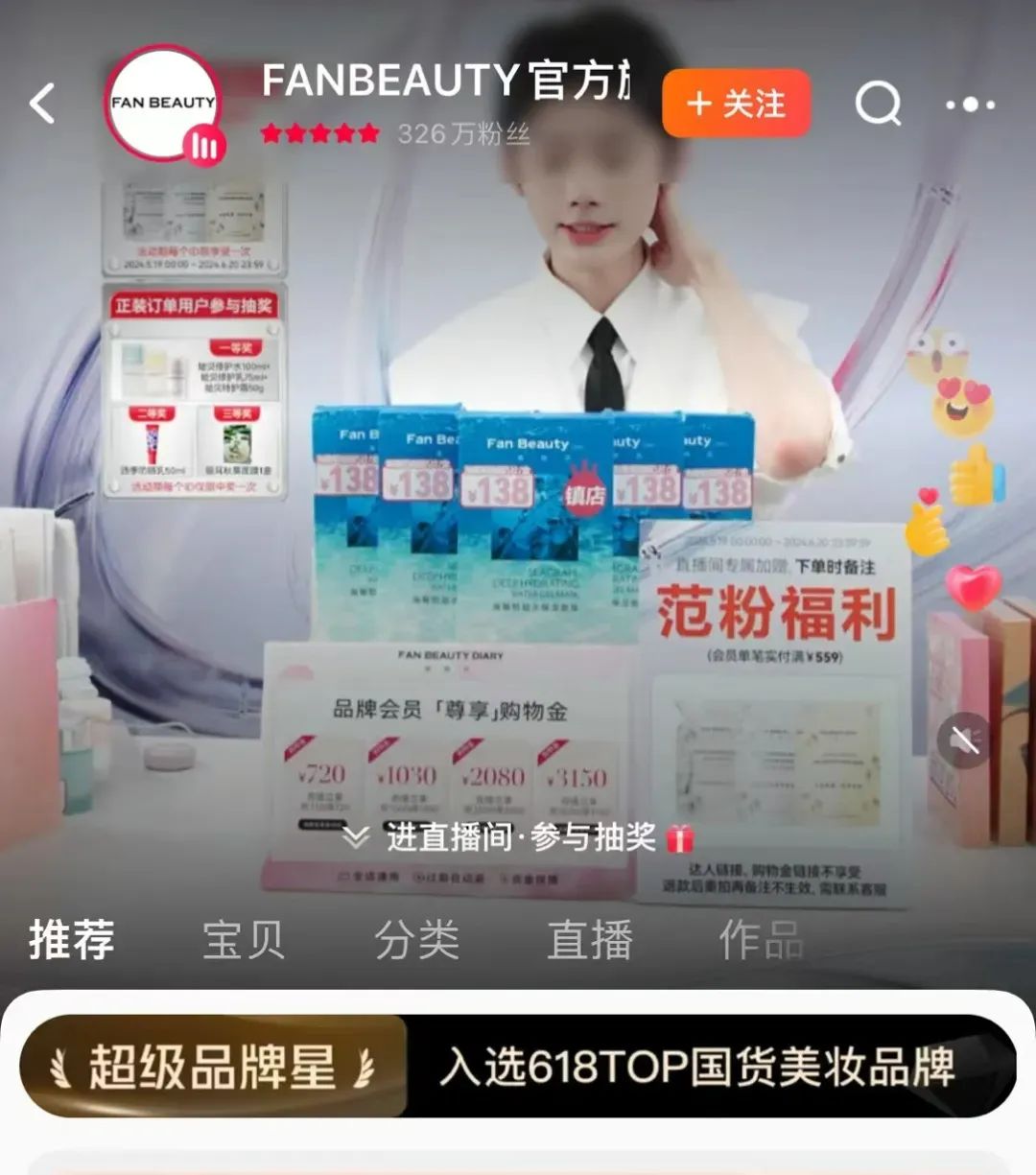The image size is (1036, 1175).
Task: Open the 超级品牌星 618TOP banner
Action: [x=518, y=1066]
